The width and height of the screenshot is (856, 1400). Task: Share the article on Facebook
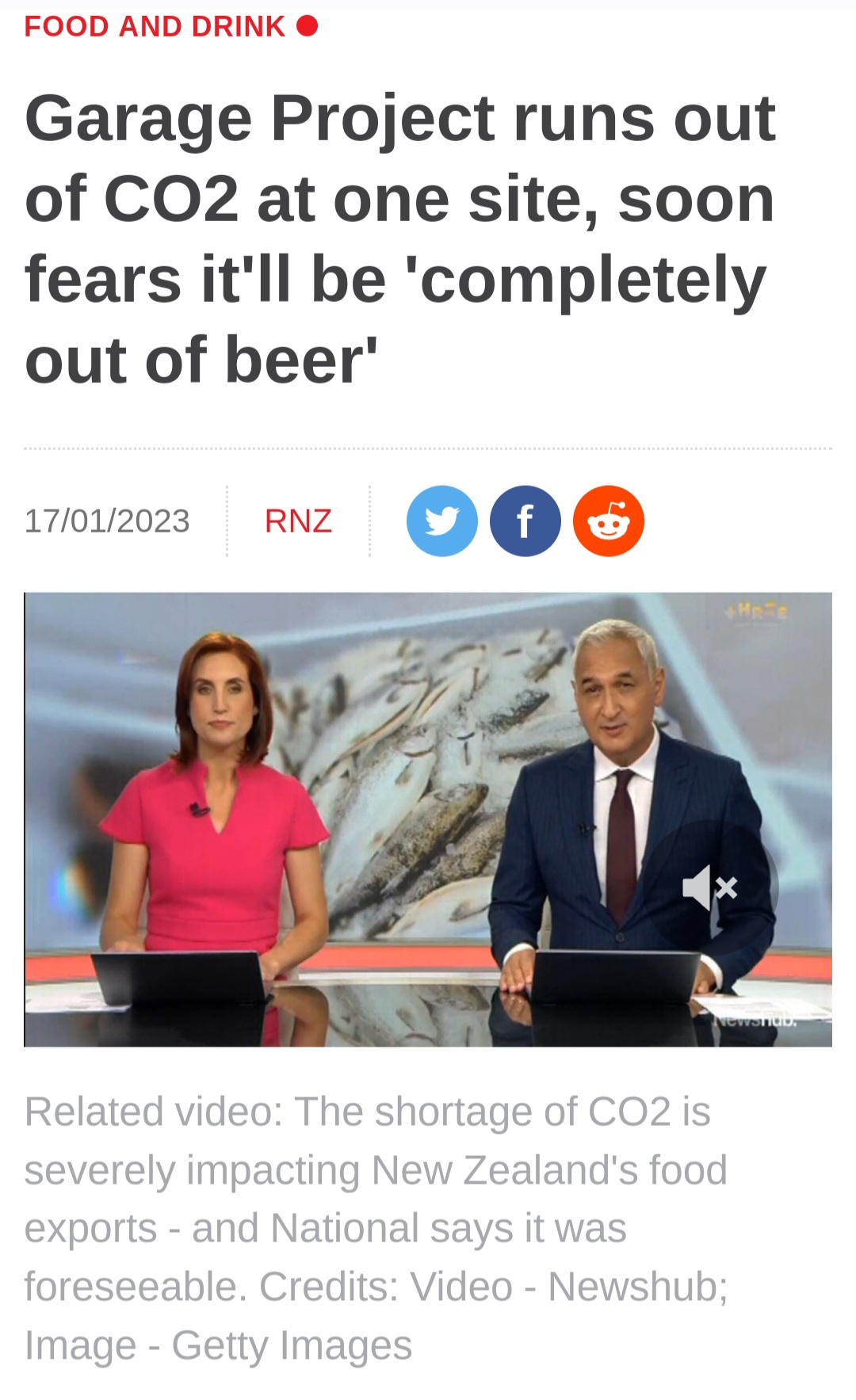[x=525, y=521]
